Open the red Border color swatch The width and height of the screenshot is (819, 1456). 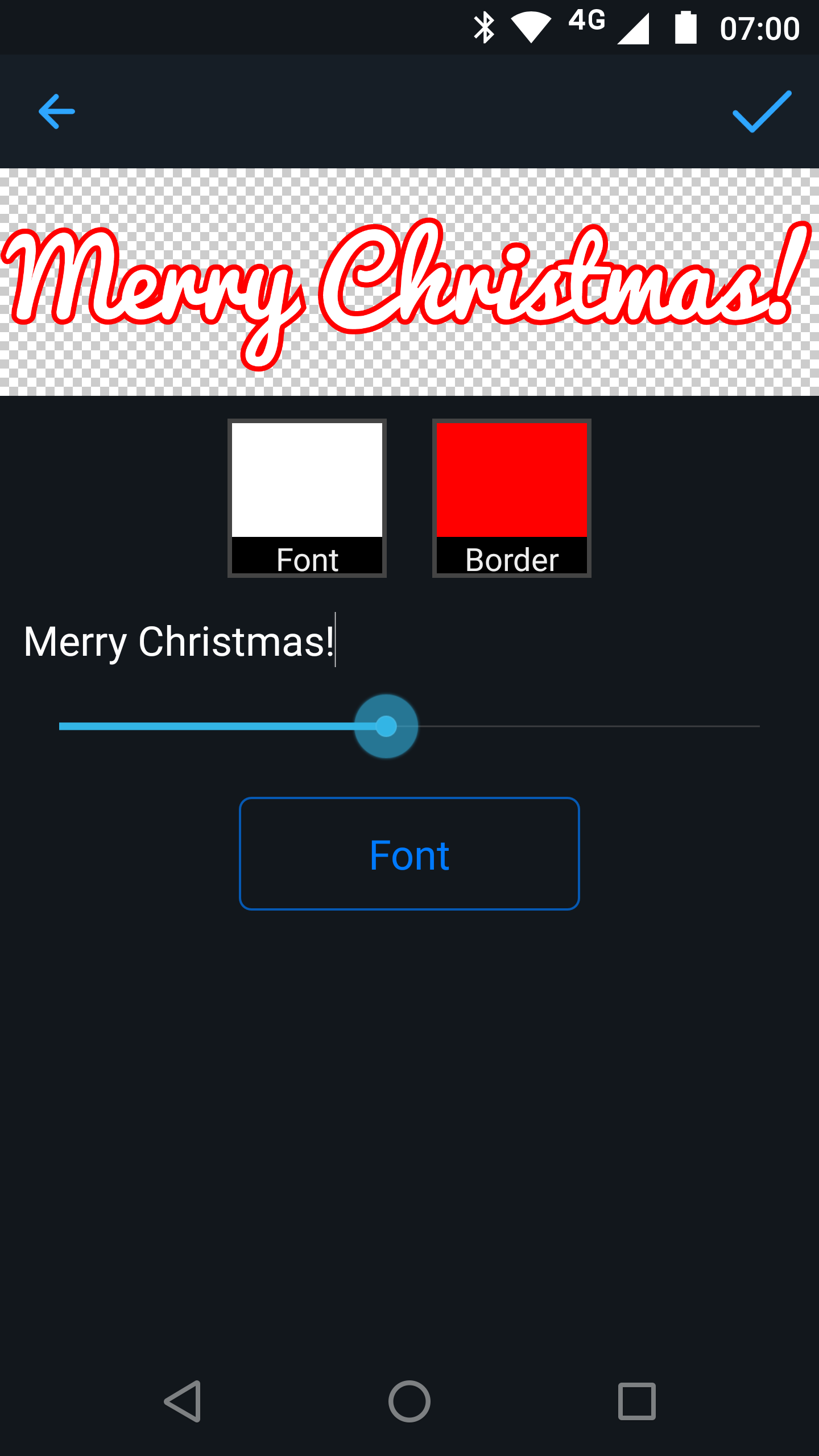[512, 498]
